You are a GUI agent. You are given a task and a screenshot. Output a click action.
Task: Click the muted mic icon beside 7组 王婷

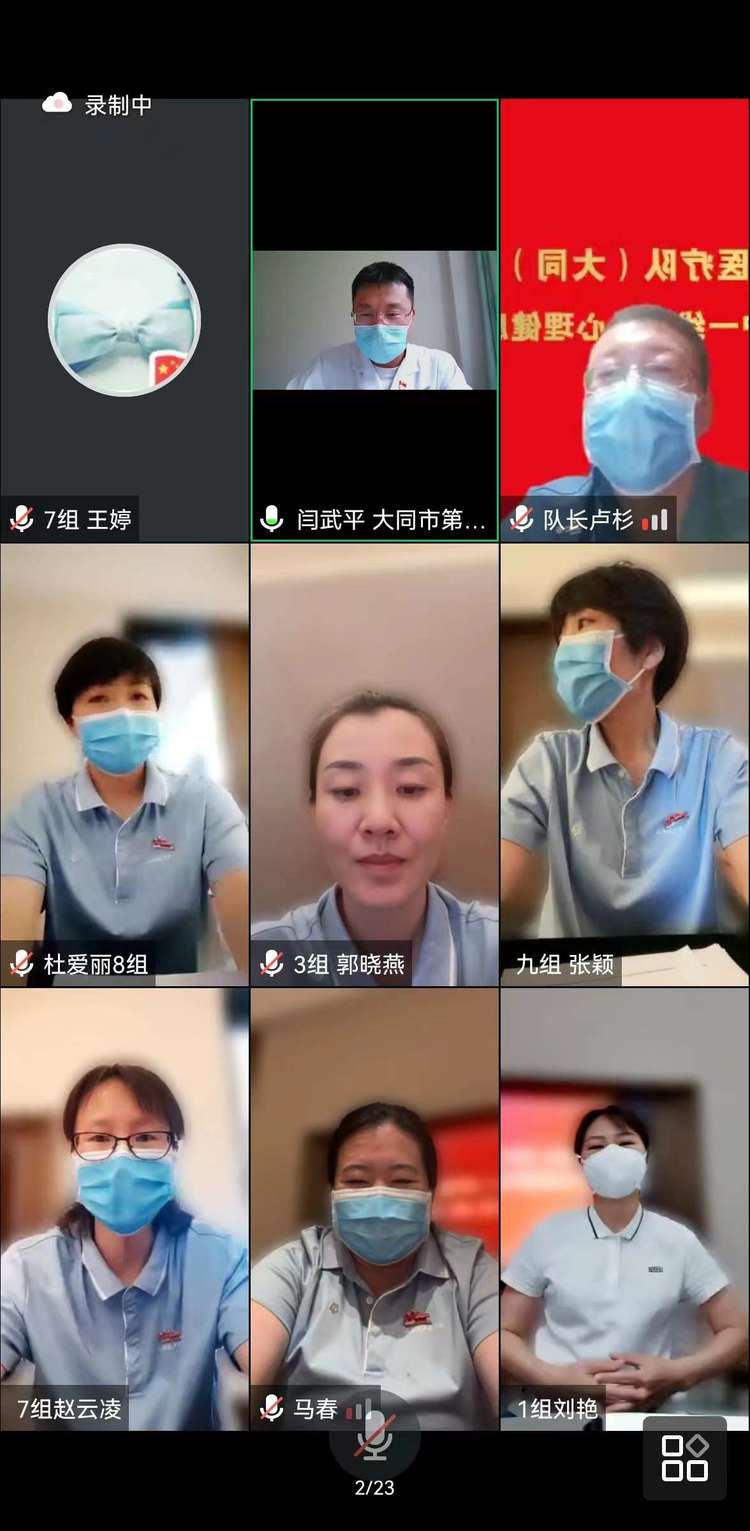point(21,518)
